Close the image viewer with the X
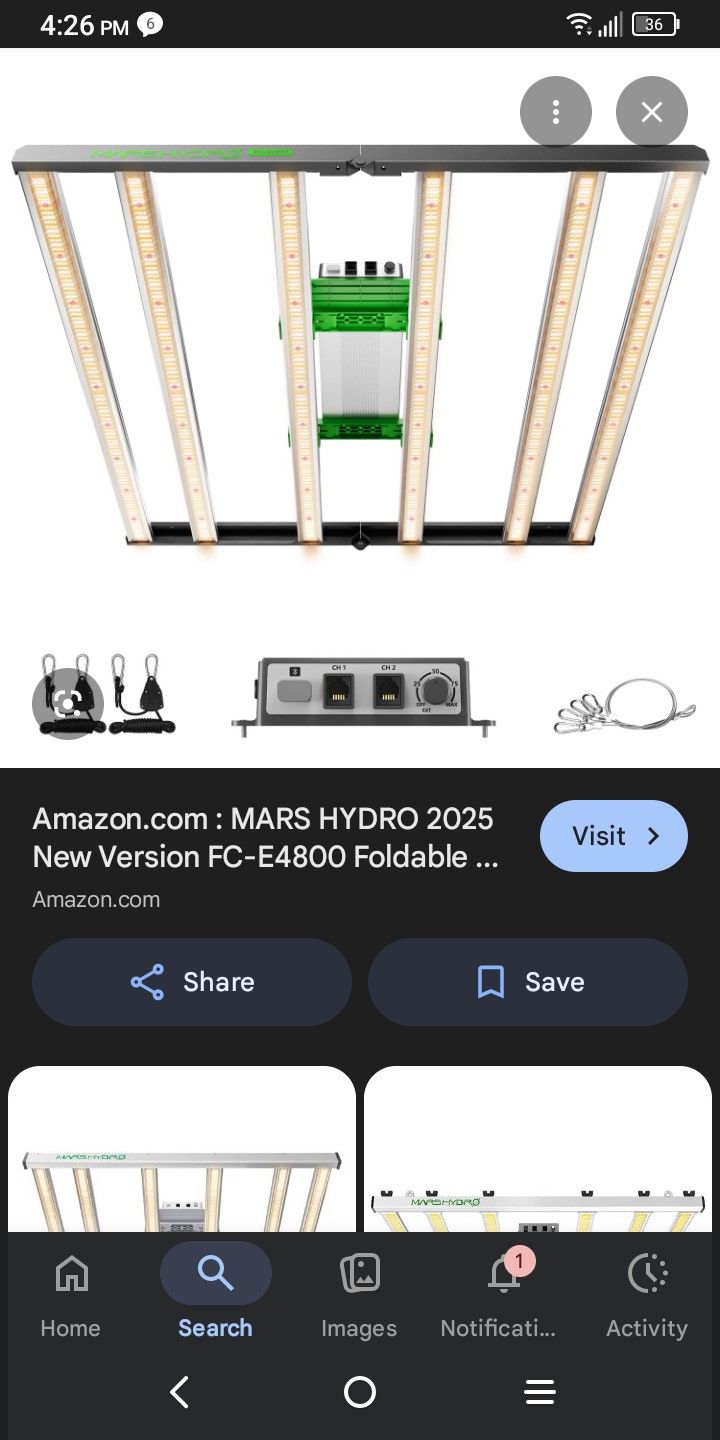This screenshot has width=720, height=1440. coord(651,112)
